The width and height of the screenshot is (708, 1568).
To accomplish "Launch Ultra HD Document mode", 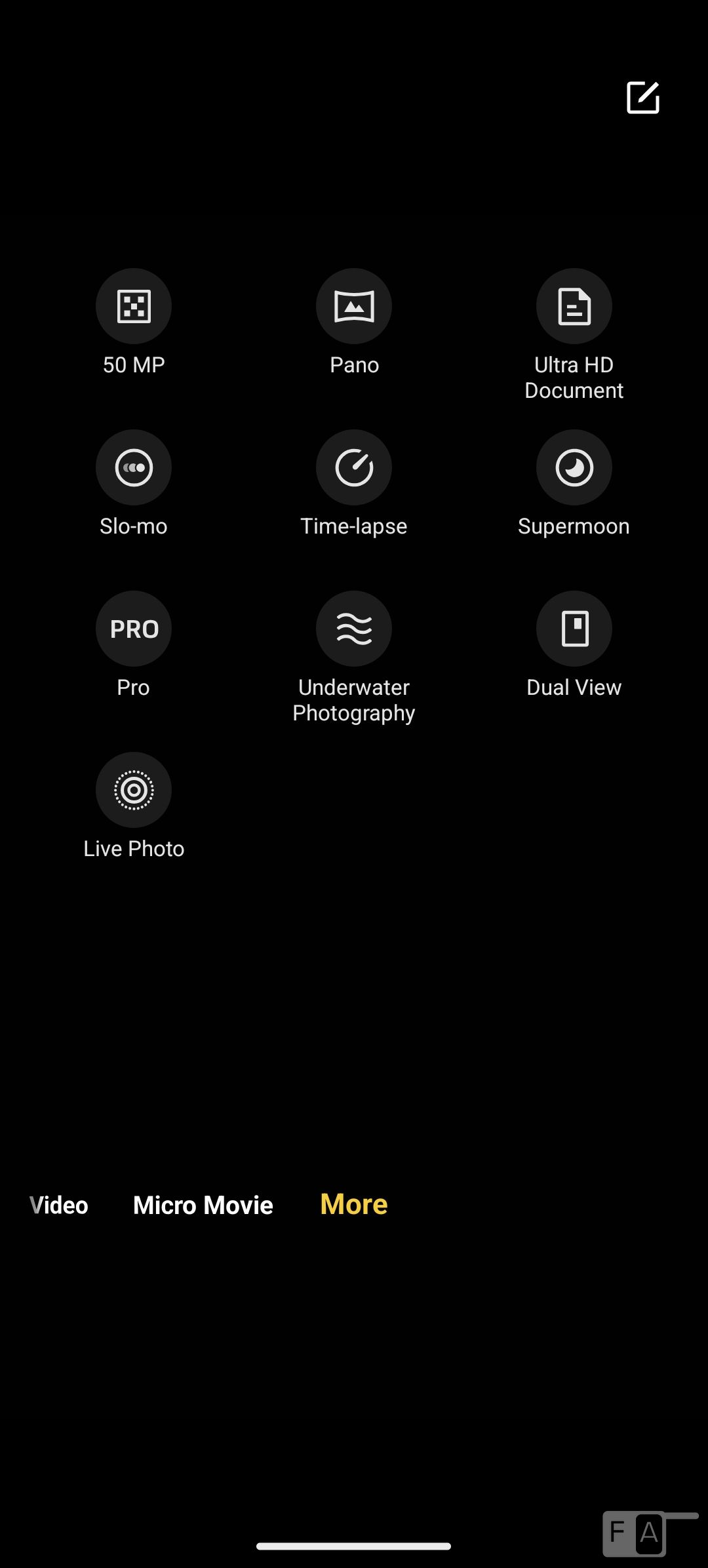I will pos(574,306).
